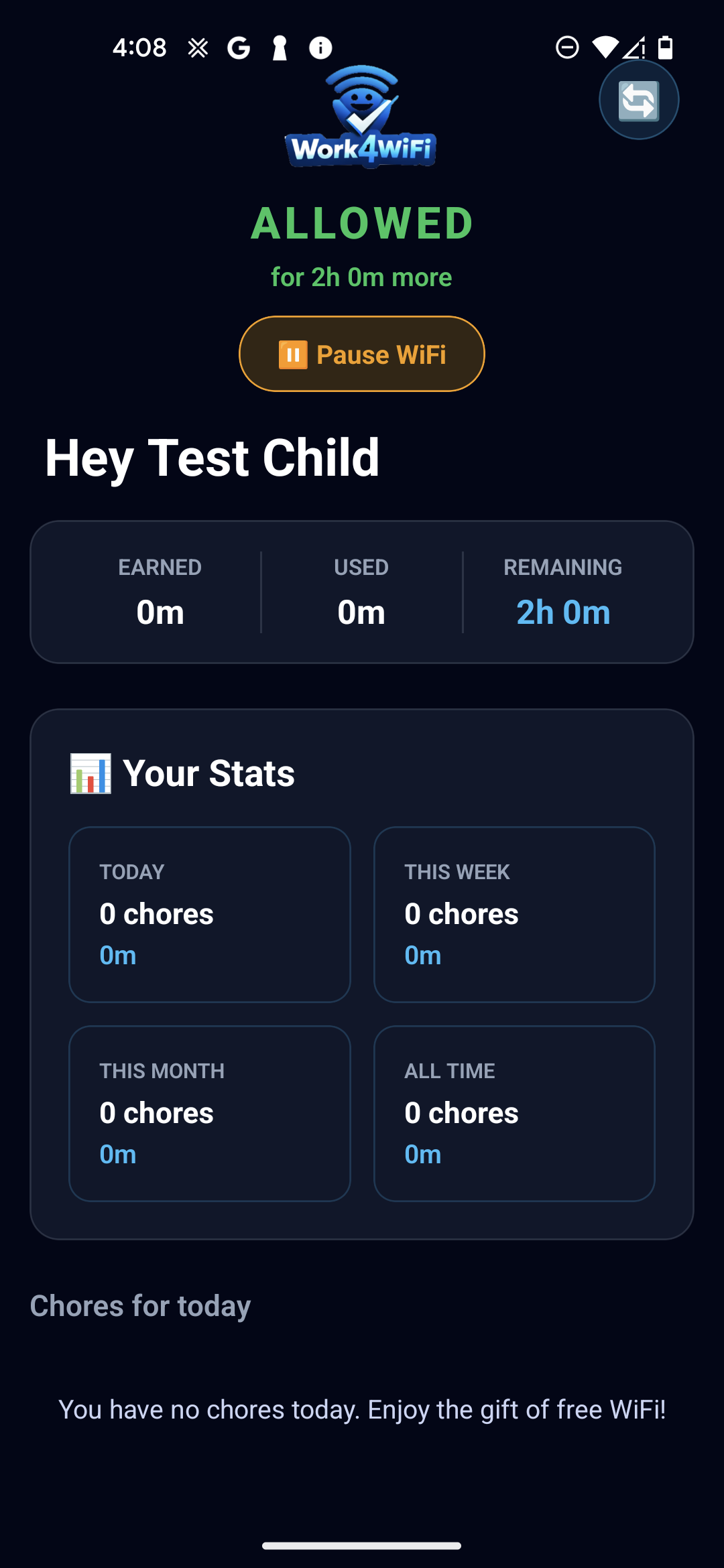Tap the clock showing 4:08
The image size is (724, 1568).
pos(138,47)
